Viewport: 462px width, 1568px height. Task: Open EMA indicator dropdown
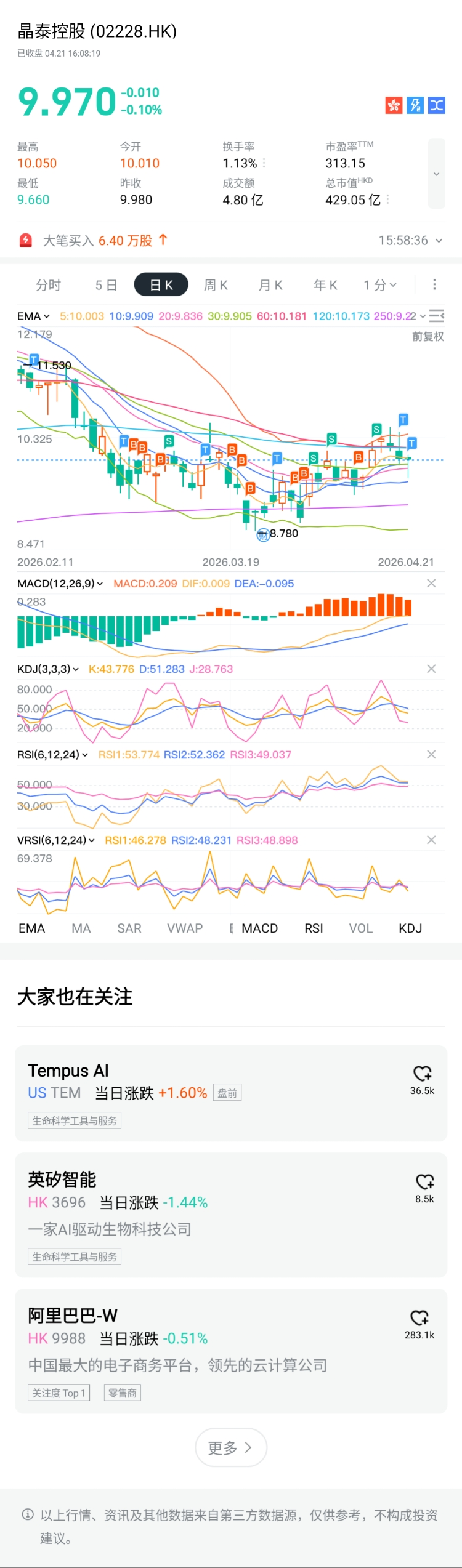click(33, 316)
